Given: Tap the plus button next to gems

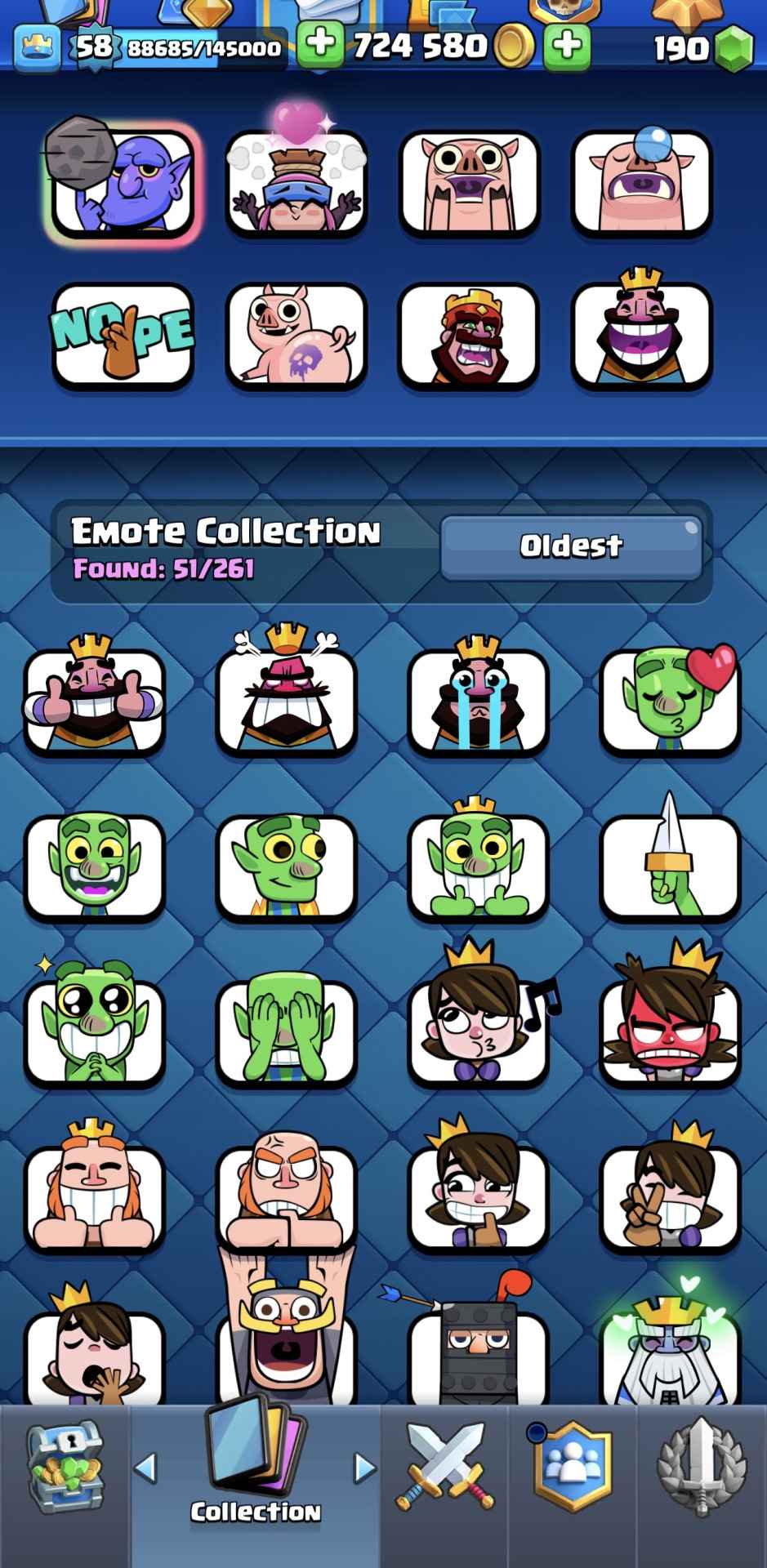Looking at the screenshot, I should [568, 45].
